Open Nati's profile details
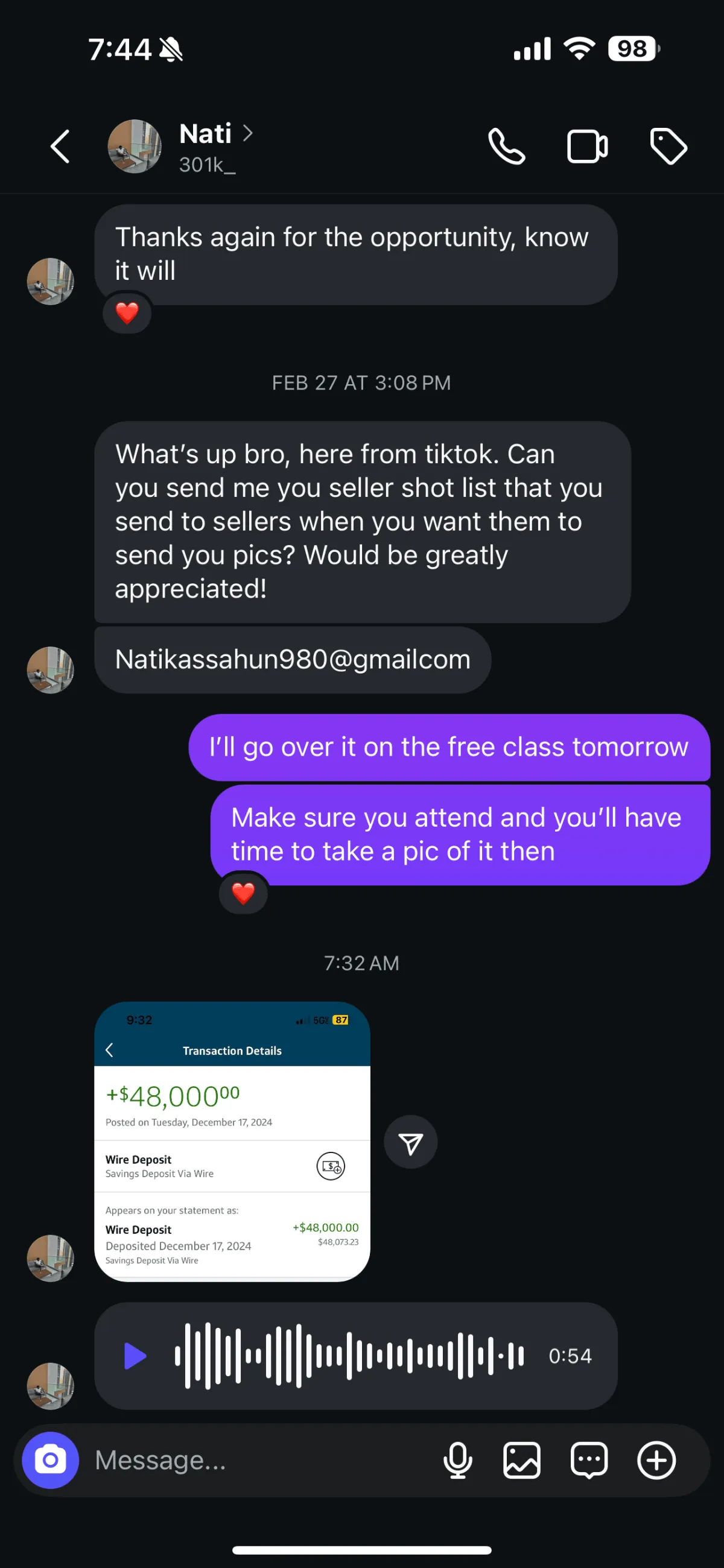724x1568 pixels. 207,146
